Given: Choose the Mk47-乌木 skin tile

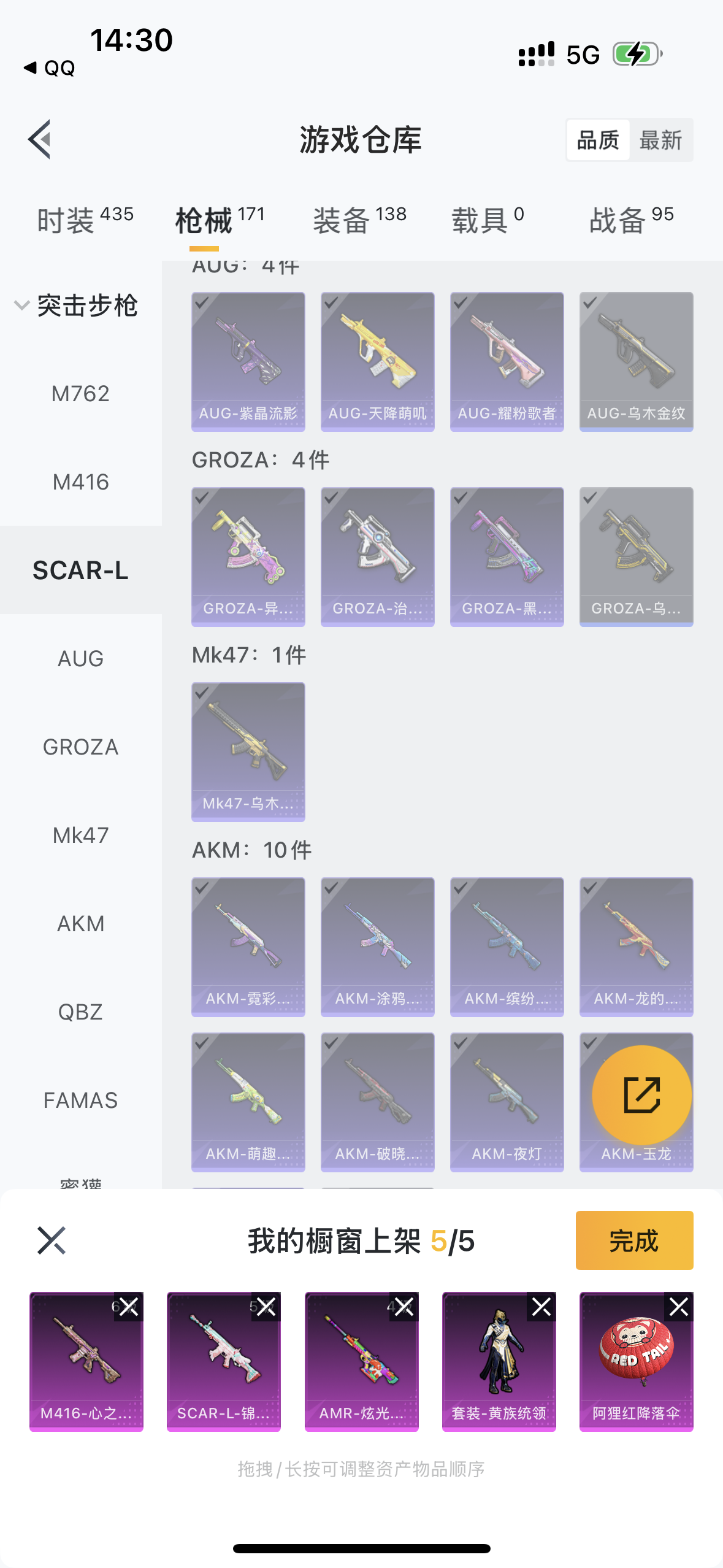Looking at the screenshot, I should point(248,752).
